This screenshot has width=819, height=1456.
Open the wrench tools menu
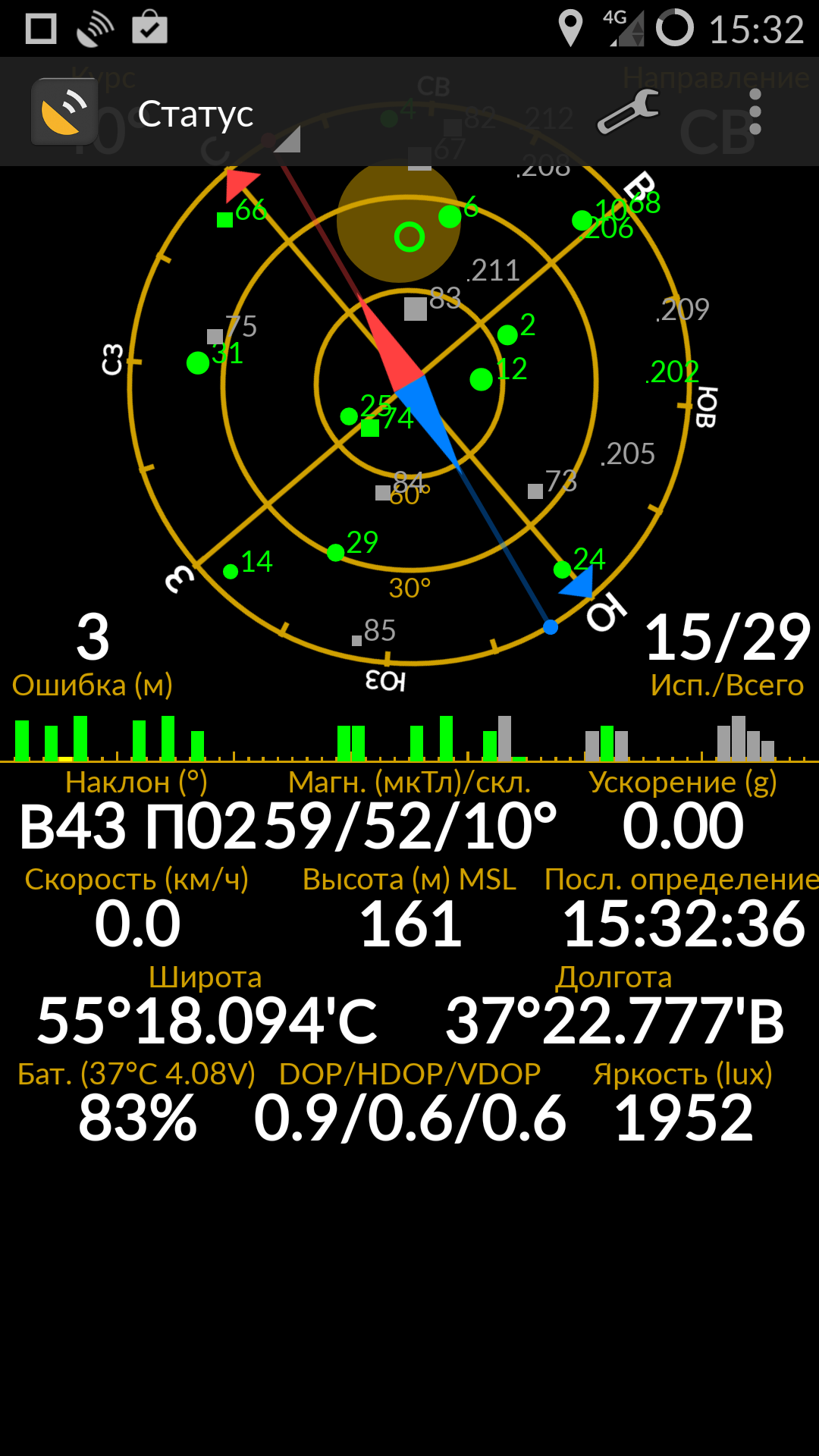[x=628, y=112]
